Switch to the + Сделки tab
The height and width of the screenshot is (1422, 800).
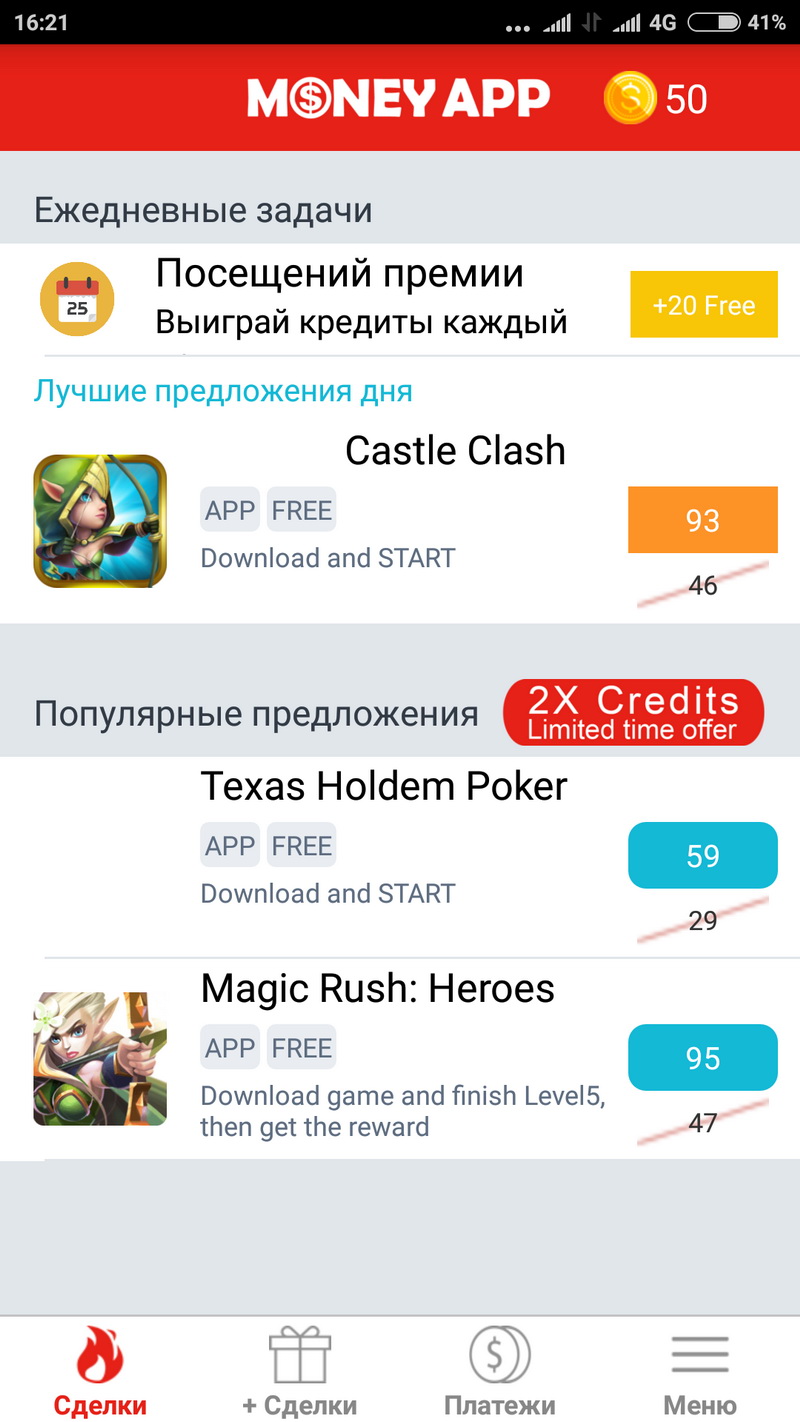[300, 1372]
